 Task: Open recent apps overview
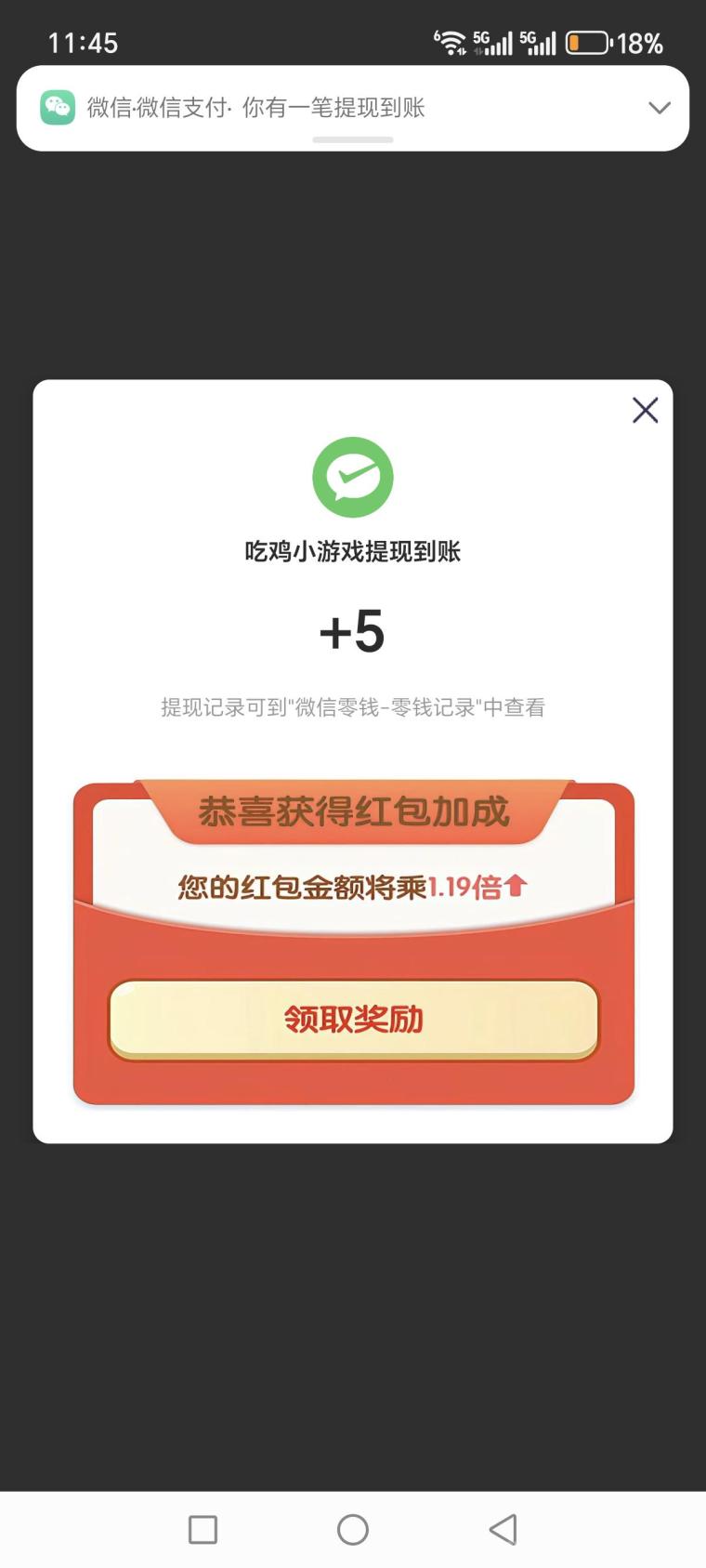pos(203,1529)
